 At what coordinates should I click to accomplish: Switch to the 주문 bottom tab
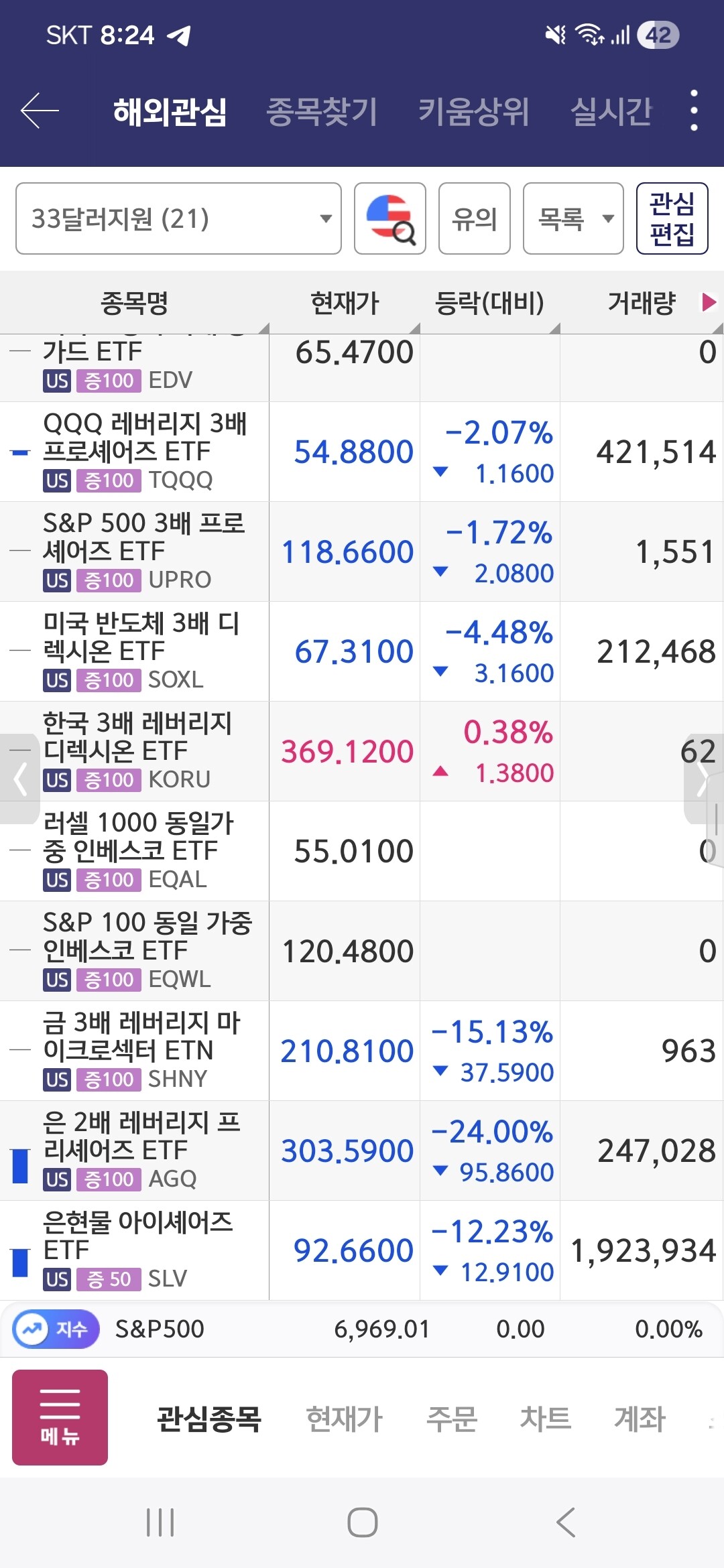click(x=452, y=1419)
